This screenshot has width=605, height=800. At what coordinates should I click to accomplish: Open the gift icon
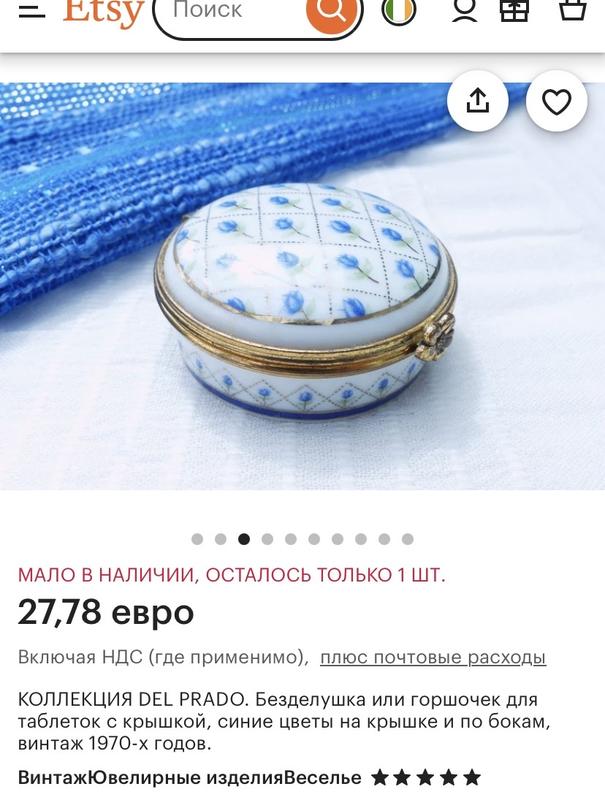pyautogui.click(x=514, y=10)
